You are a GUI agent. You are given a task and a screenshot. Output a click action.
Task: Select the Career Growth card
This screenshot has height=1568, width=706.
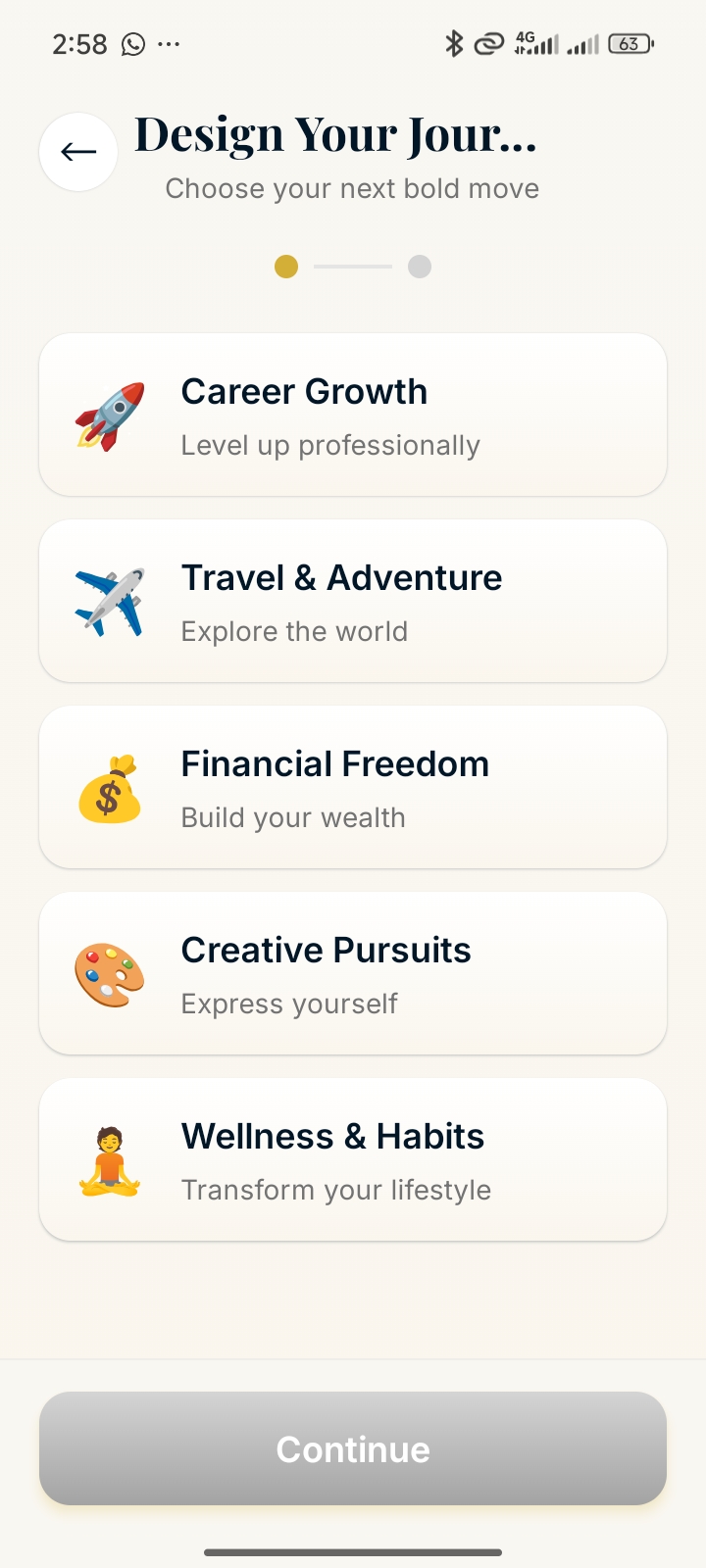coord(353,415)
